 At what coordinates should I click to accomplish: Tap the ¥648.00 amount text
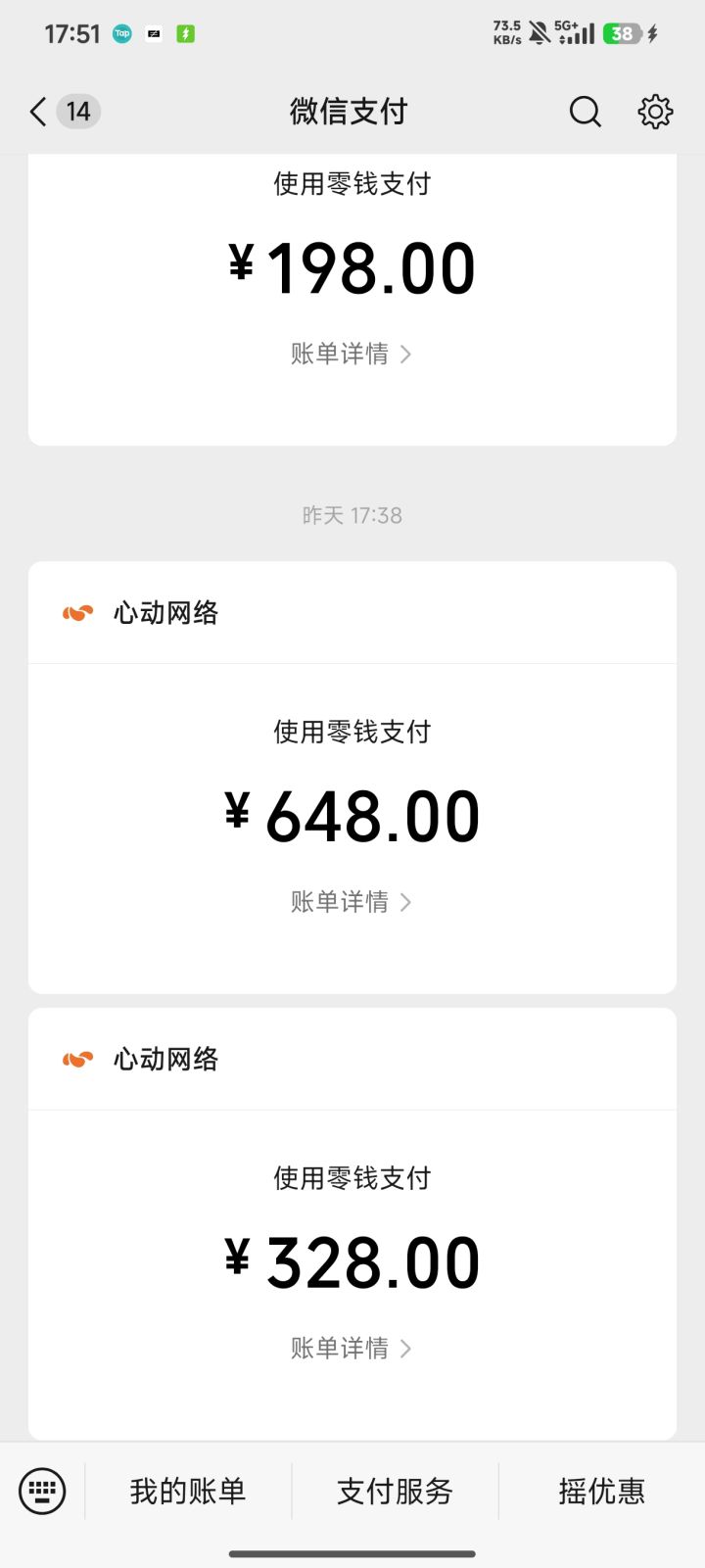click(x=352, y=814)
